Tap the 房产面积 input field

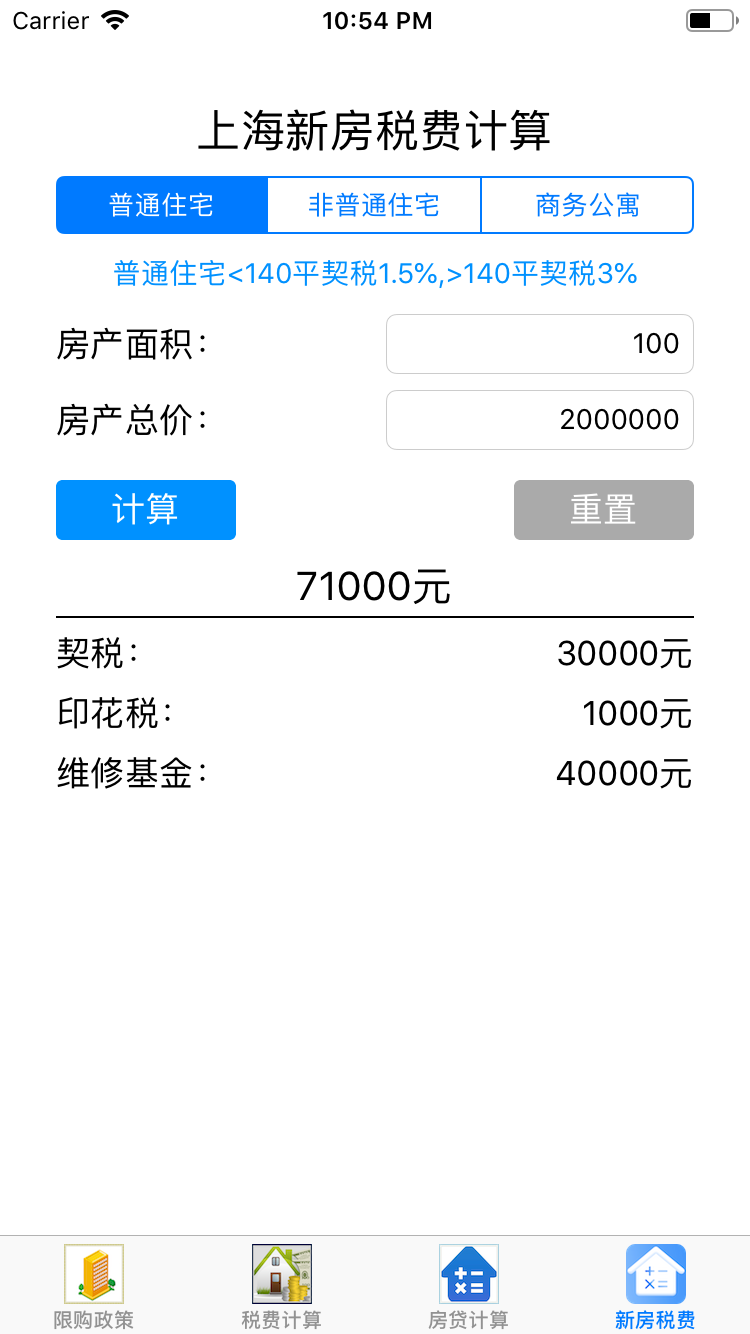click(x=539, y=344)
